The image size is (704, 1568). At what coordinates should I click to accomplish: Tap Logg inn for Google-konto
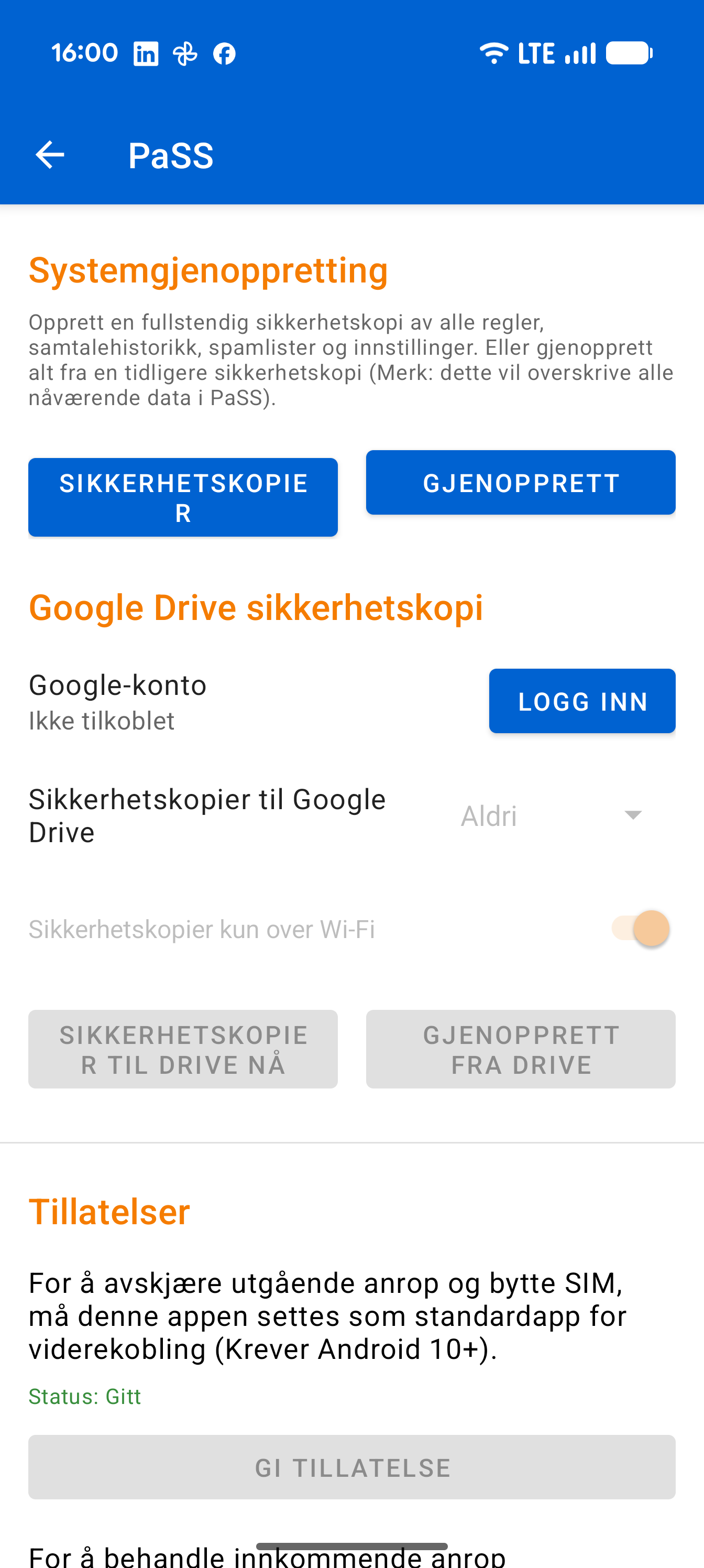582,701
